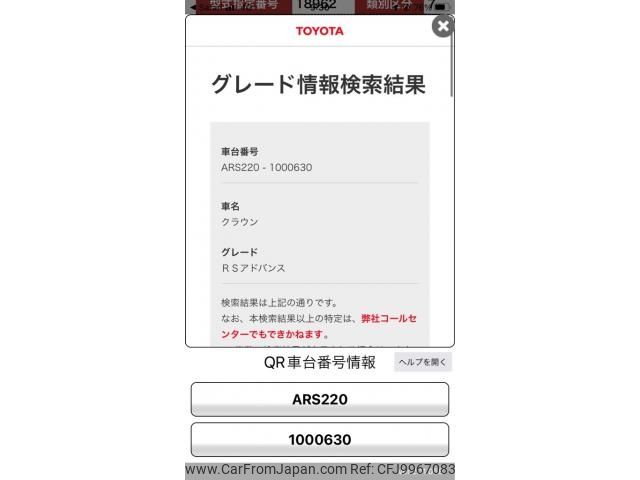Viewport: 640px width, 480px height.
Task: Select the 1000630 chassis number button
Action: pyautogui.click(x=320, y=439)
